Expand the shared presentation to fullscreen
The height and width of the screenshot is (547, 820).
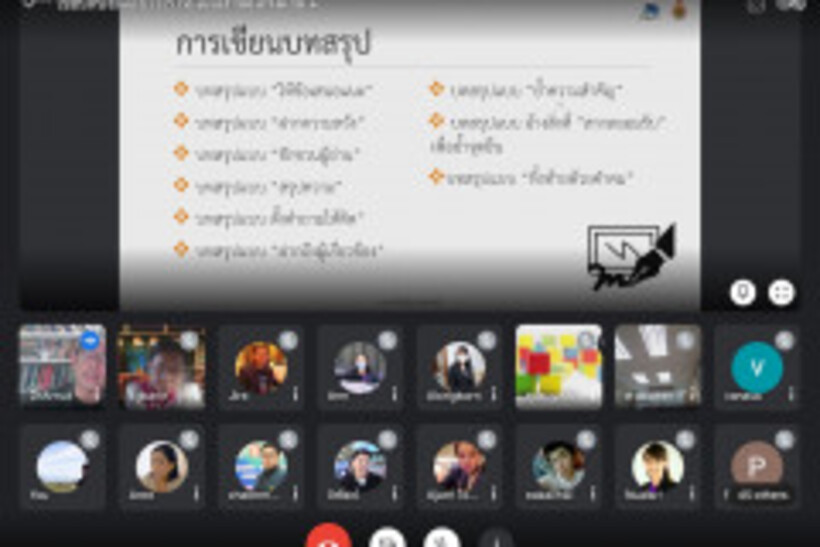[781, 292]
